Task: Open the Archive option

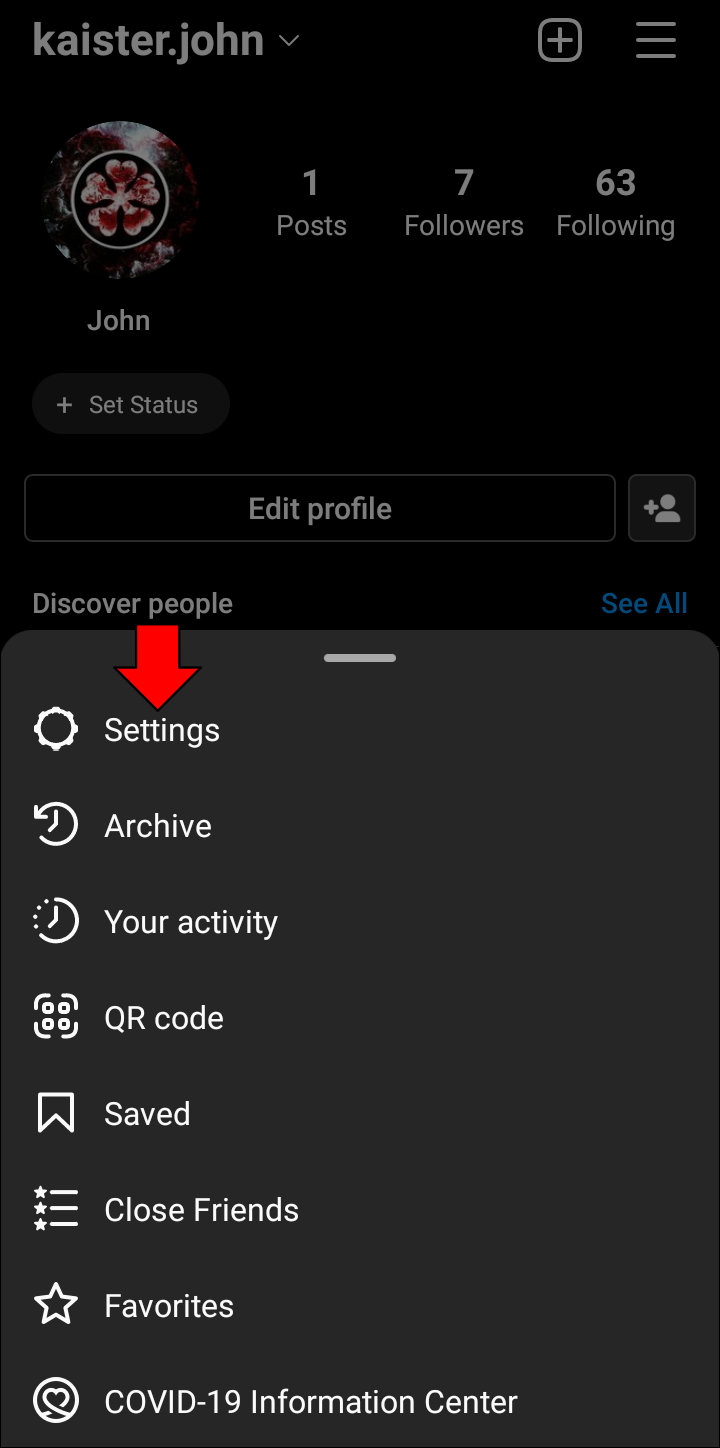Action: 157,826
